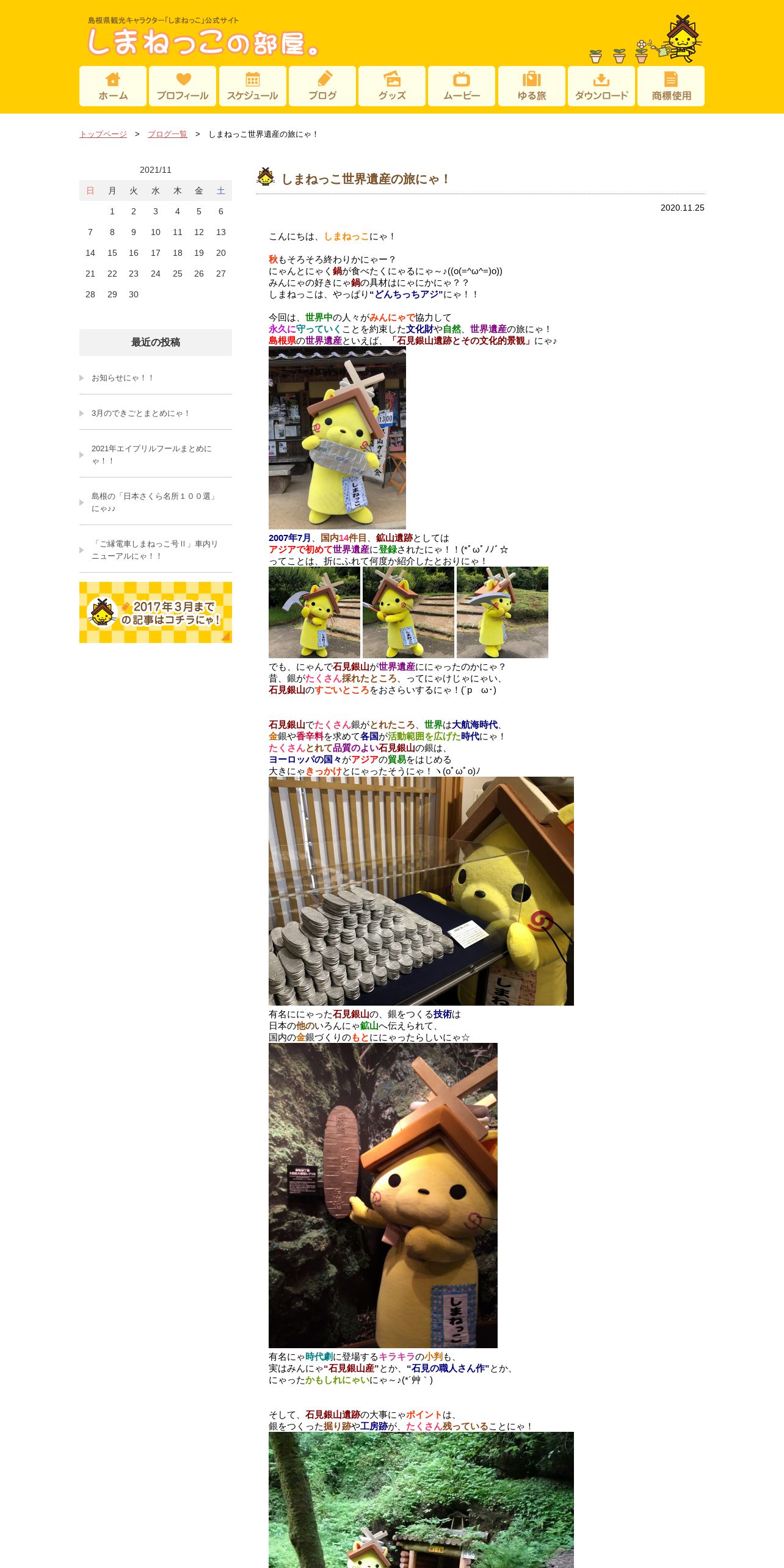Open the スケジュール section
784x1568 pixels.
coord(253,86)
